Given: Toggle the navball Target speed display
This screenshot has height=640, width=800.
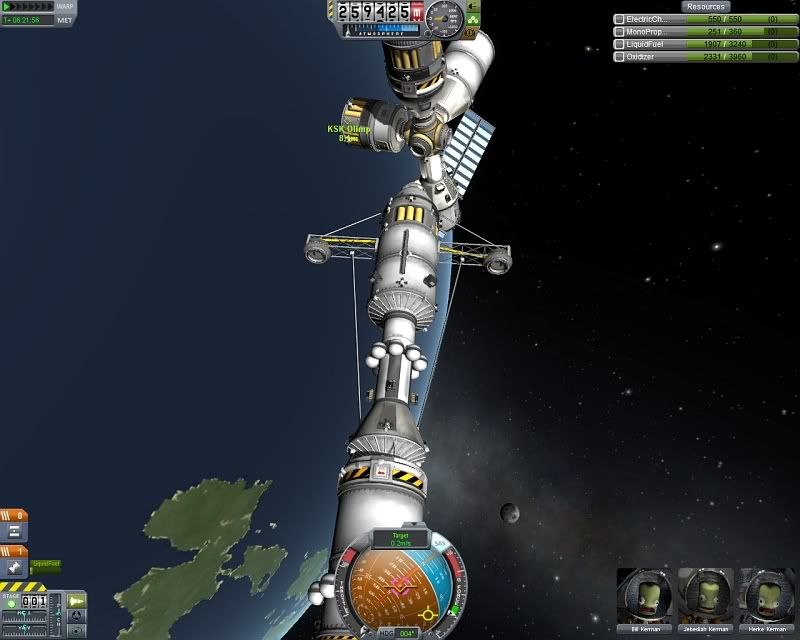Looking at the screenshot, I should (x=400, y=539).
